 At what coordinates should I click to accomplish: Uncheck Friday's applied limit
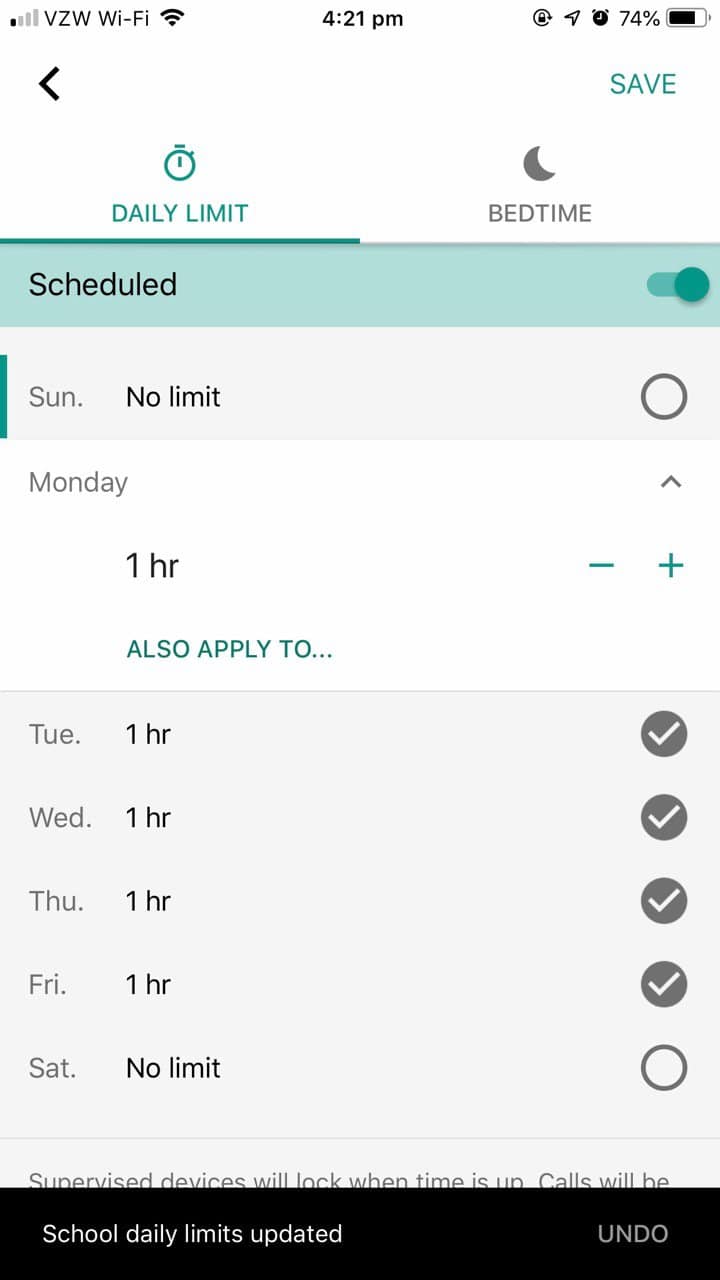click(x=663, y=984)
